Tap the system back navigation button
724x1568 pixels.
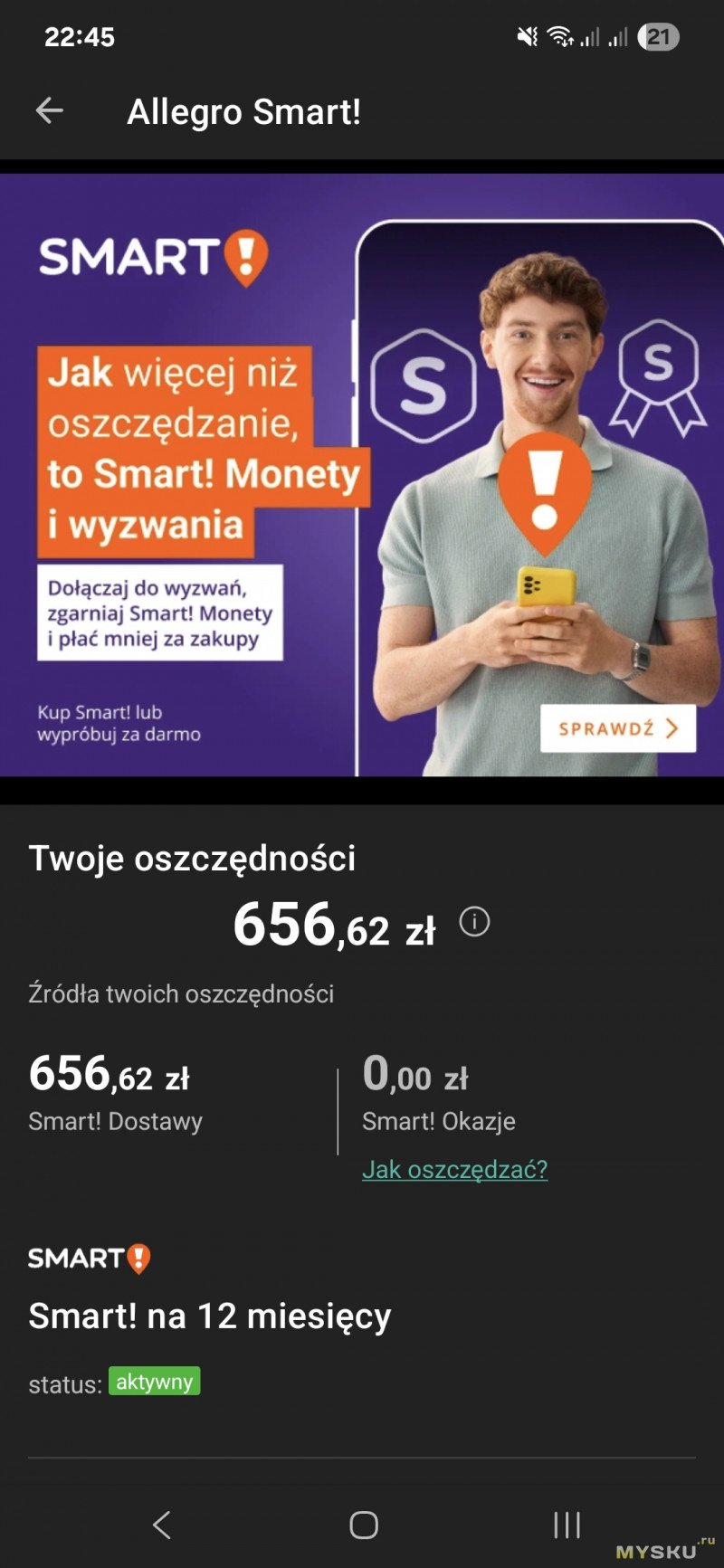pos(161,1525)
